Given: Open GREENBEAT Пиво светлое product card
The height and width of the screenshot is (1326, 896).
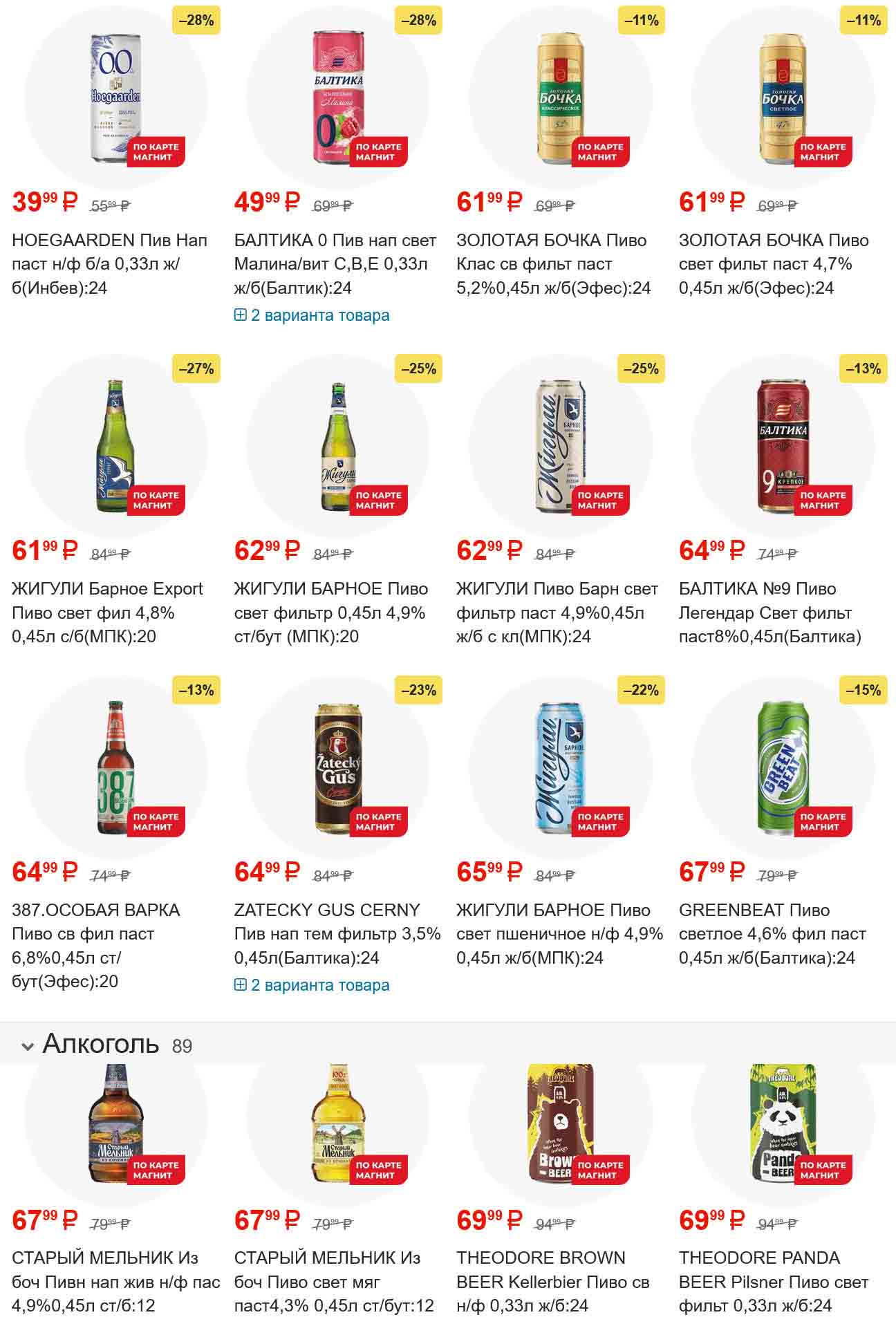Looking at the screenshot, I should (772, 933).
